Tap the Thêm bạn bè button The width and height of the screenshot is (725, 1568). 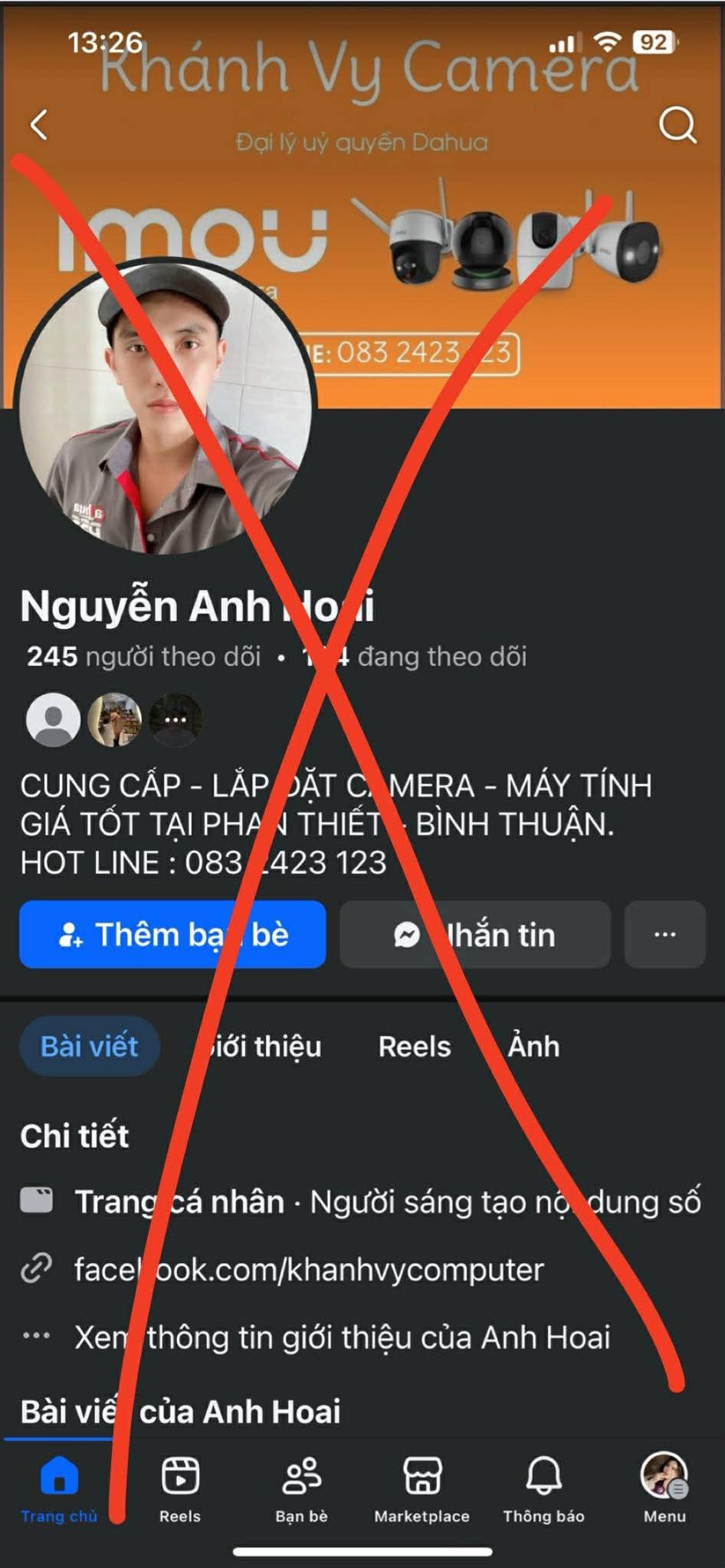(x=172, y=934)
